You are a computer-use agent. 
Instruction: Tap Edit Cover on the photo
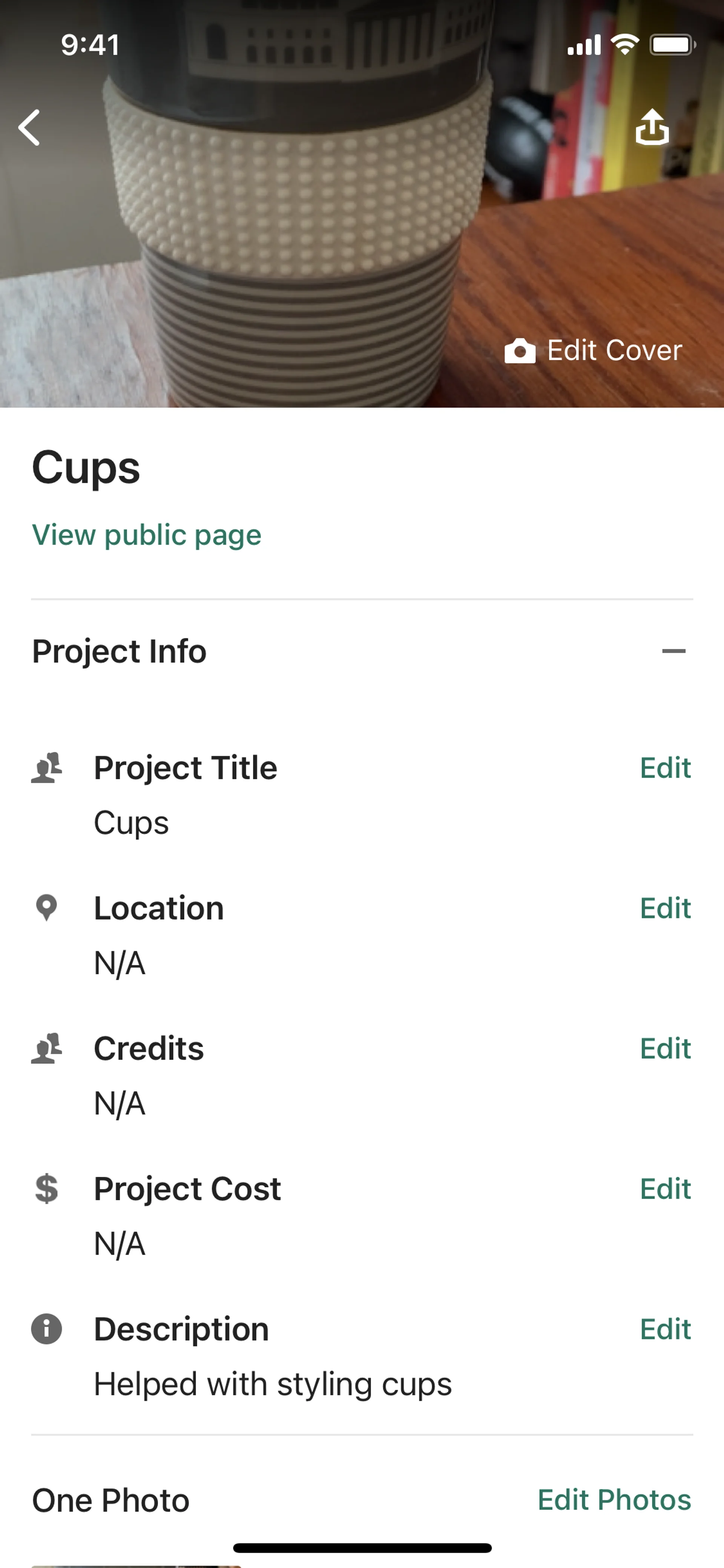(x=594, y=351)
